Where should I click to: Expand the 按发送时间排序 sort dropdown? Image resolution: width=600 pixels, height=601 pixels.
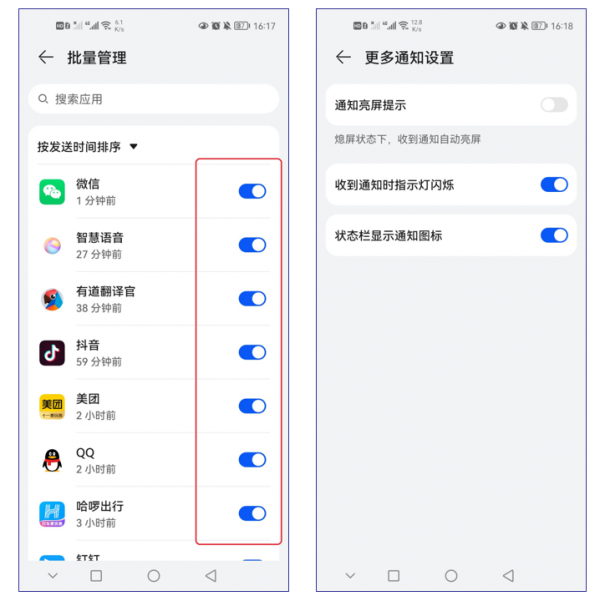click(x=88, y=147)
